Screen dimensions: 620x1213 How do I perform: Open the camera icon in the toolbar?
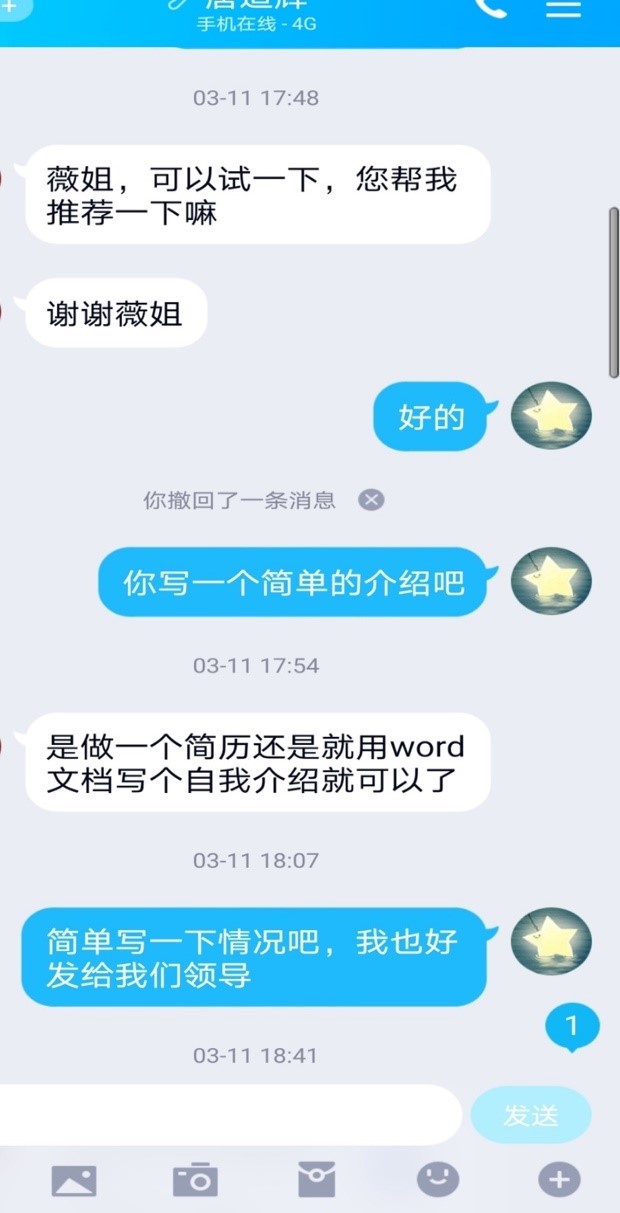pos(195,1180)
